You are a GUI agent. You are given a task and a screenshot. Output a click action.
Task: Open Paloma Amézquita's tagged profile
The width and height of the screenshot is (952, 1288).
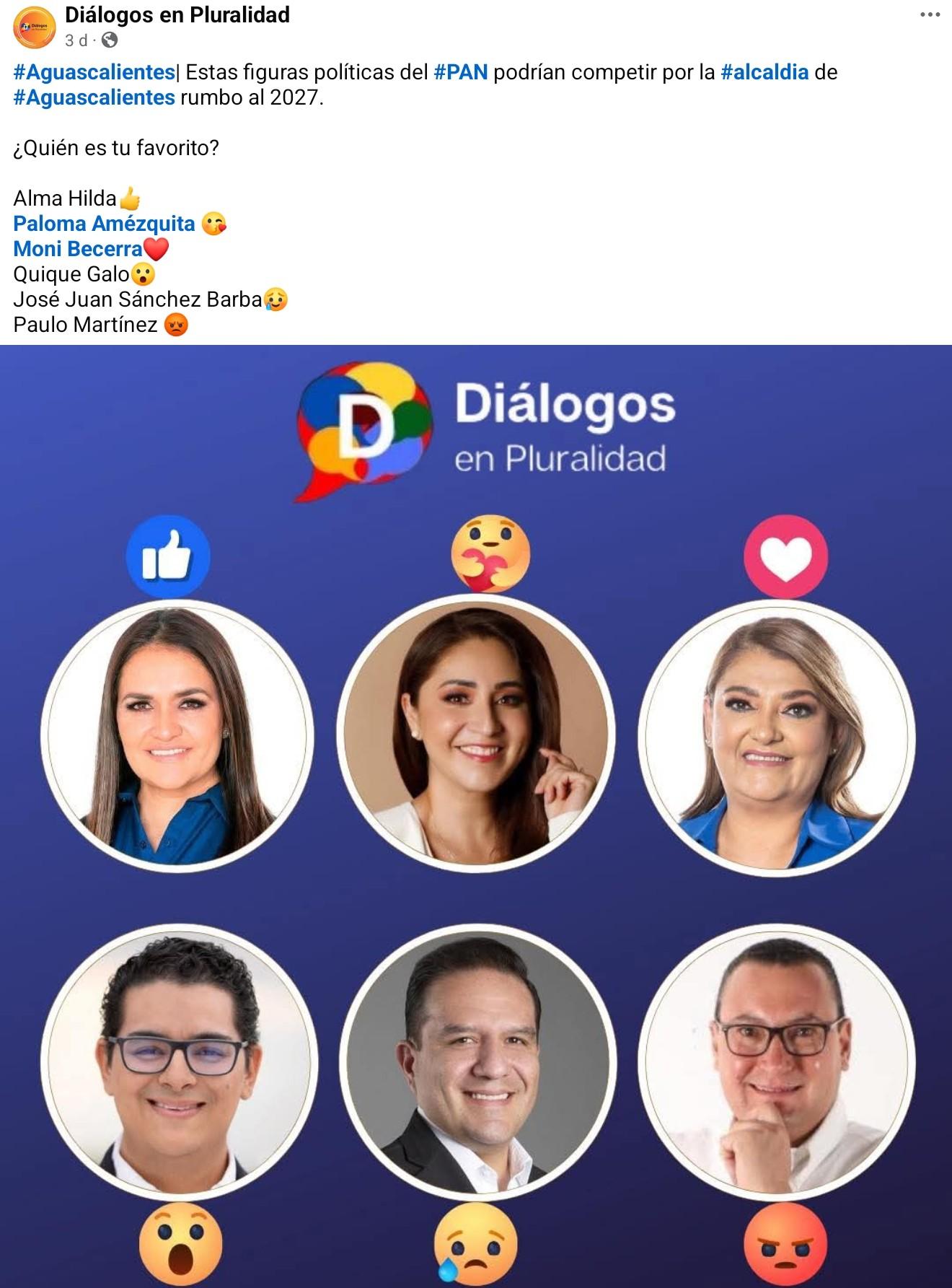tap(104, 224)
